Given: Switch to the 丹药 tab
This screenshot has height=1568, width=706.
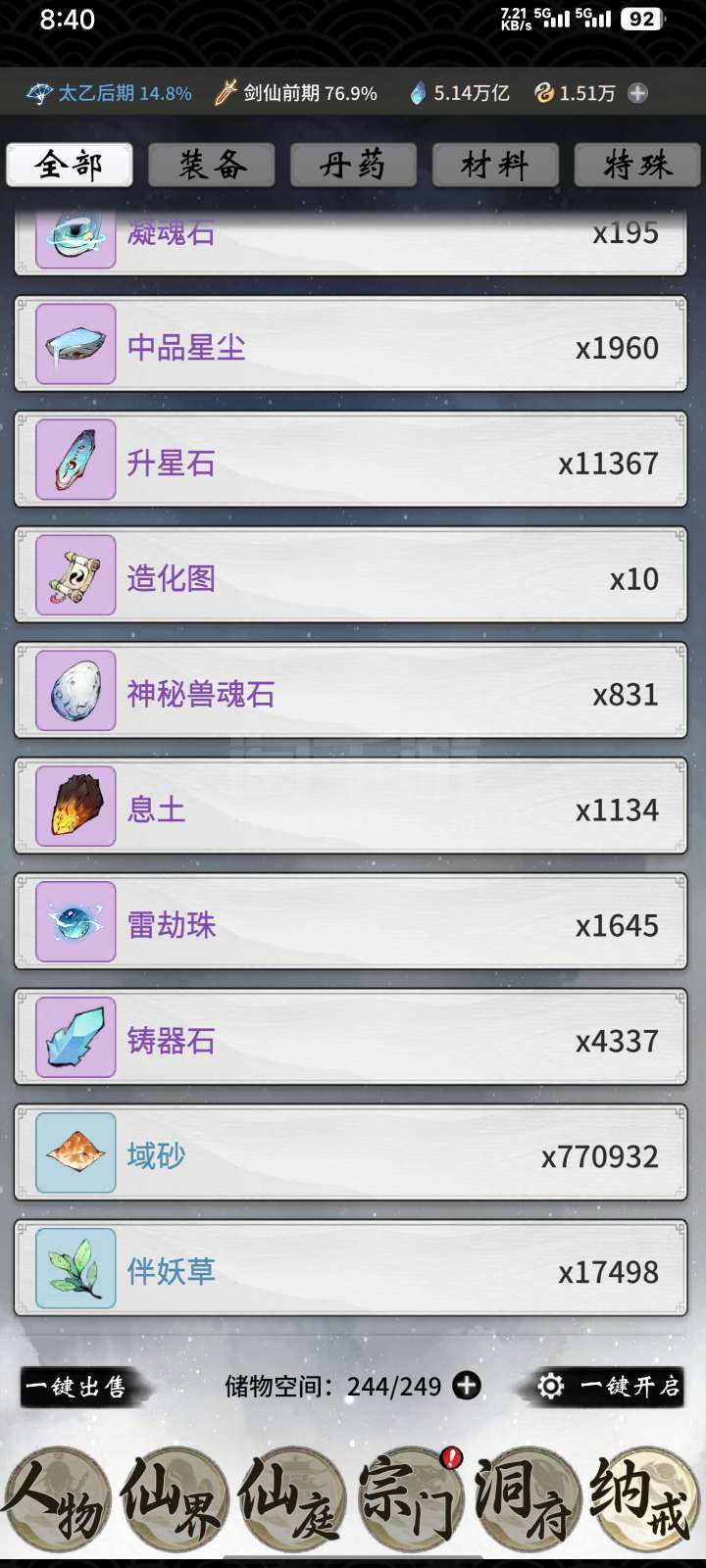Looking at the screenshot, I should 353,165.
